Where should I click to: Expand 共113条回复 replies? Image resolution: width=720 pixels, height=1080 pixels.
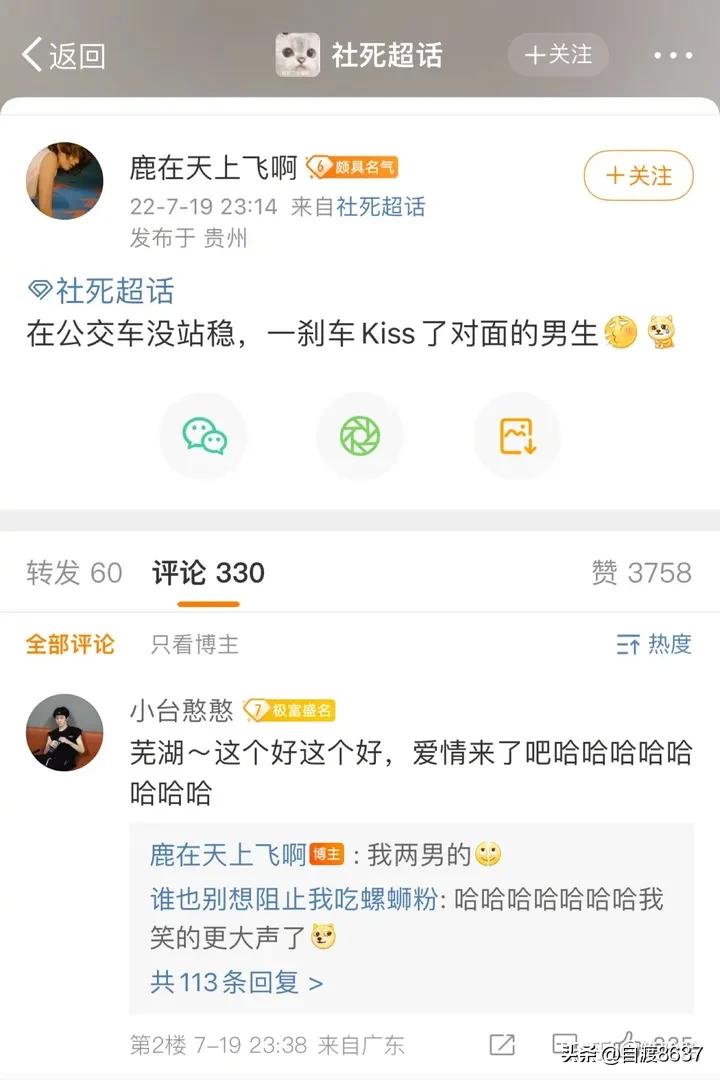point(236,982)
